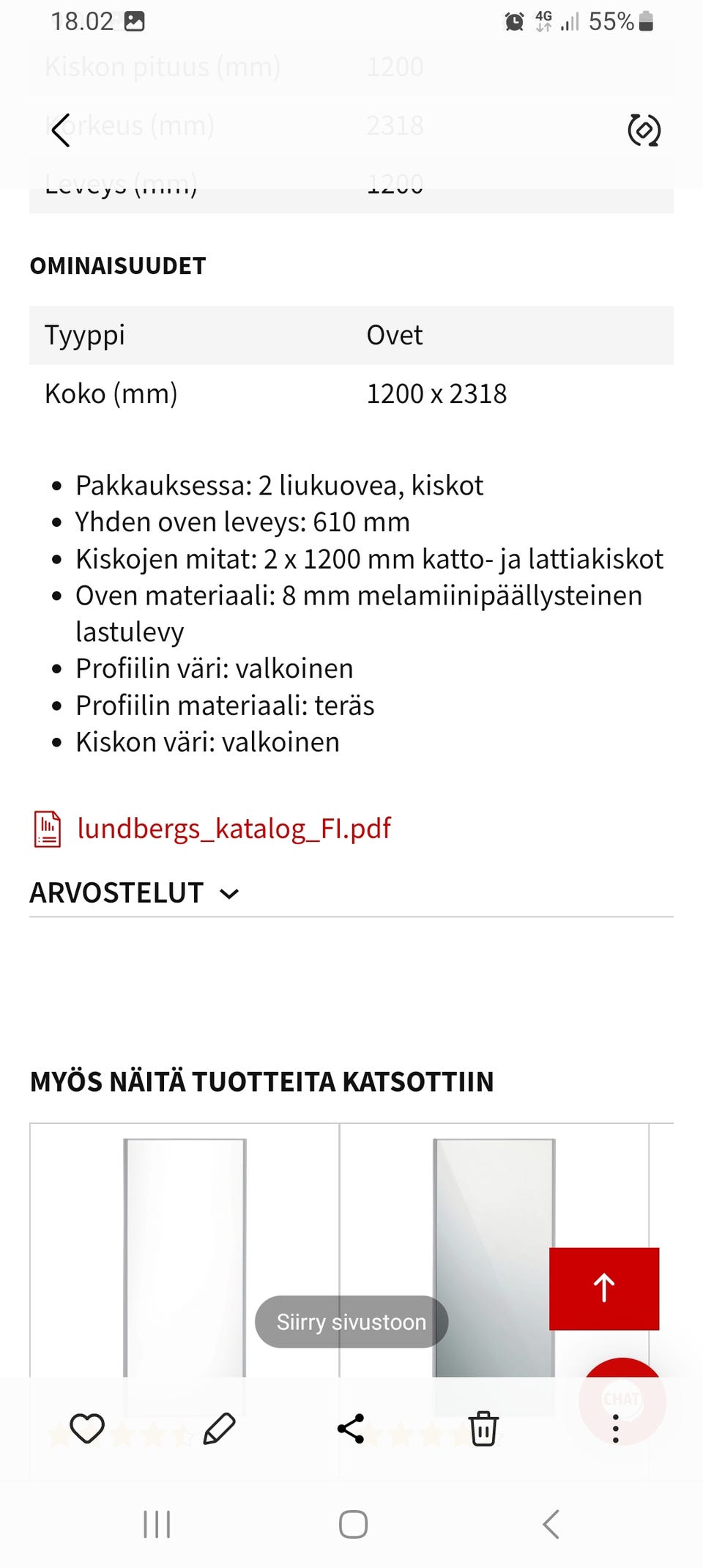703x1568 pixels.
Task: Select the pencil edit icon
Action: pyautogui.click(x=218, y=1427)
